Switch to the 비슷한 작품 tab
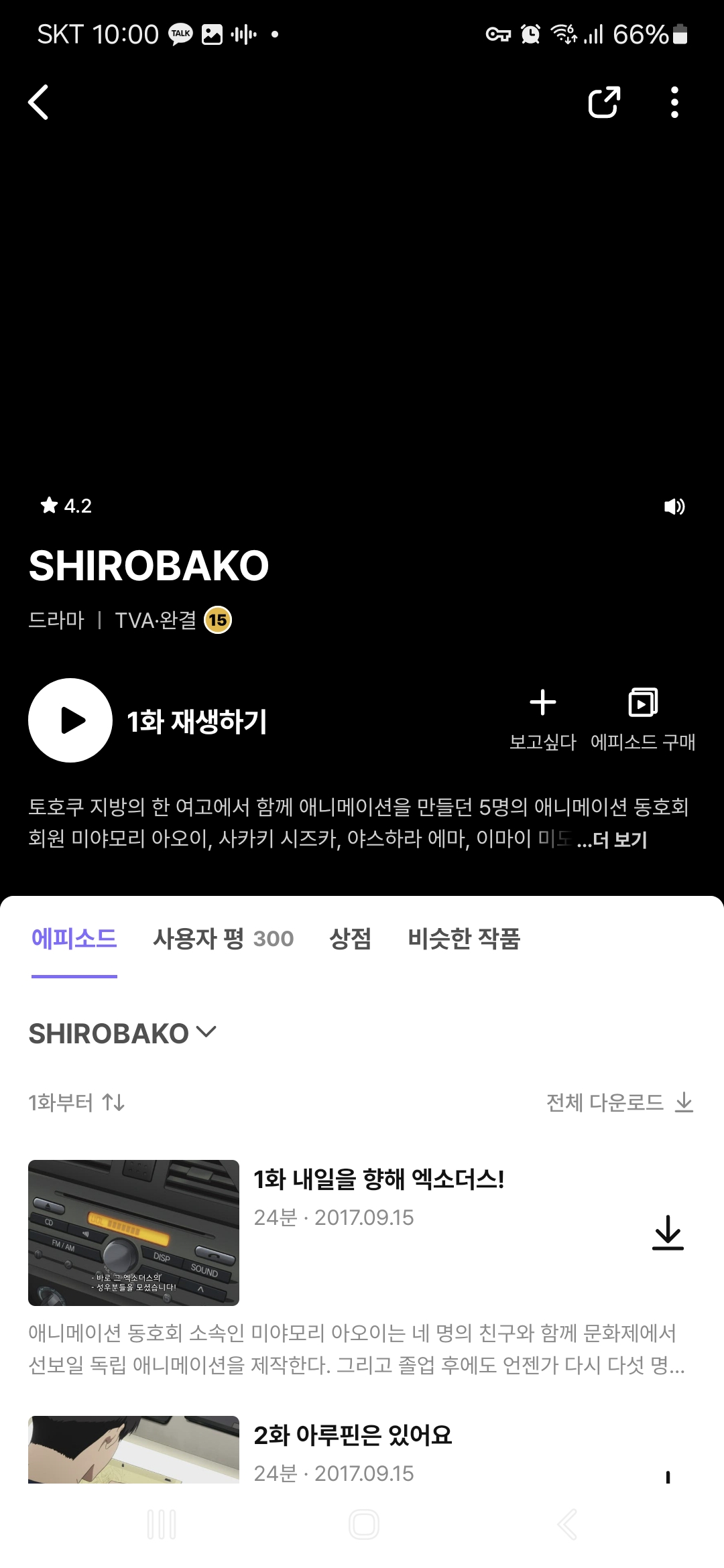Screen dimensions: 724x1568 pos(464,938)
